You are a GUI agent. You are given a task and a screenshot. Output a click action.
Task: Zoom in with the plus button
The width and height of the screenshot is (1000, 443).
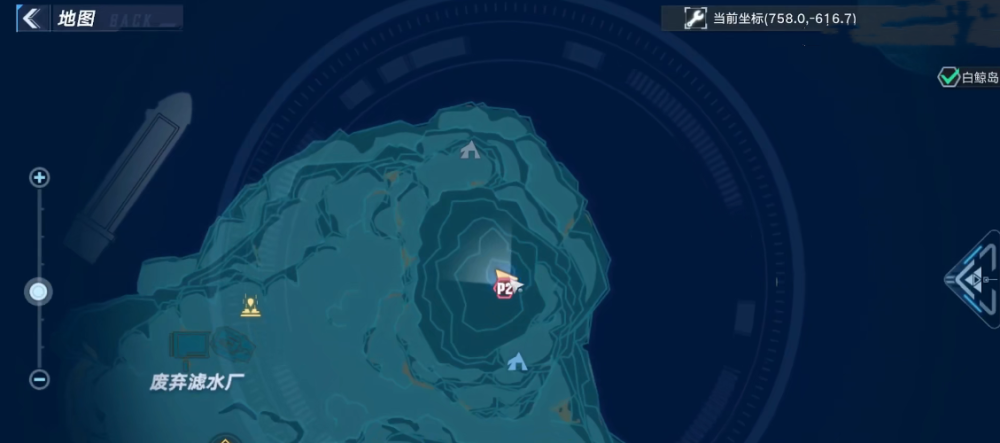[39, 178]
